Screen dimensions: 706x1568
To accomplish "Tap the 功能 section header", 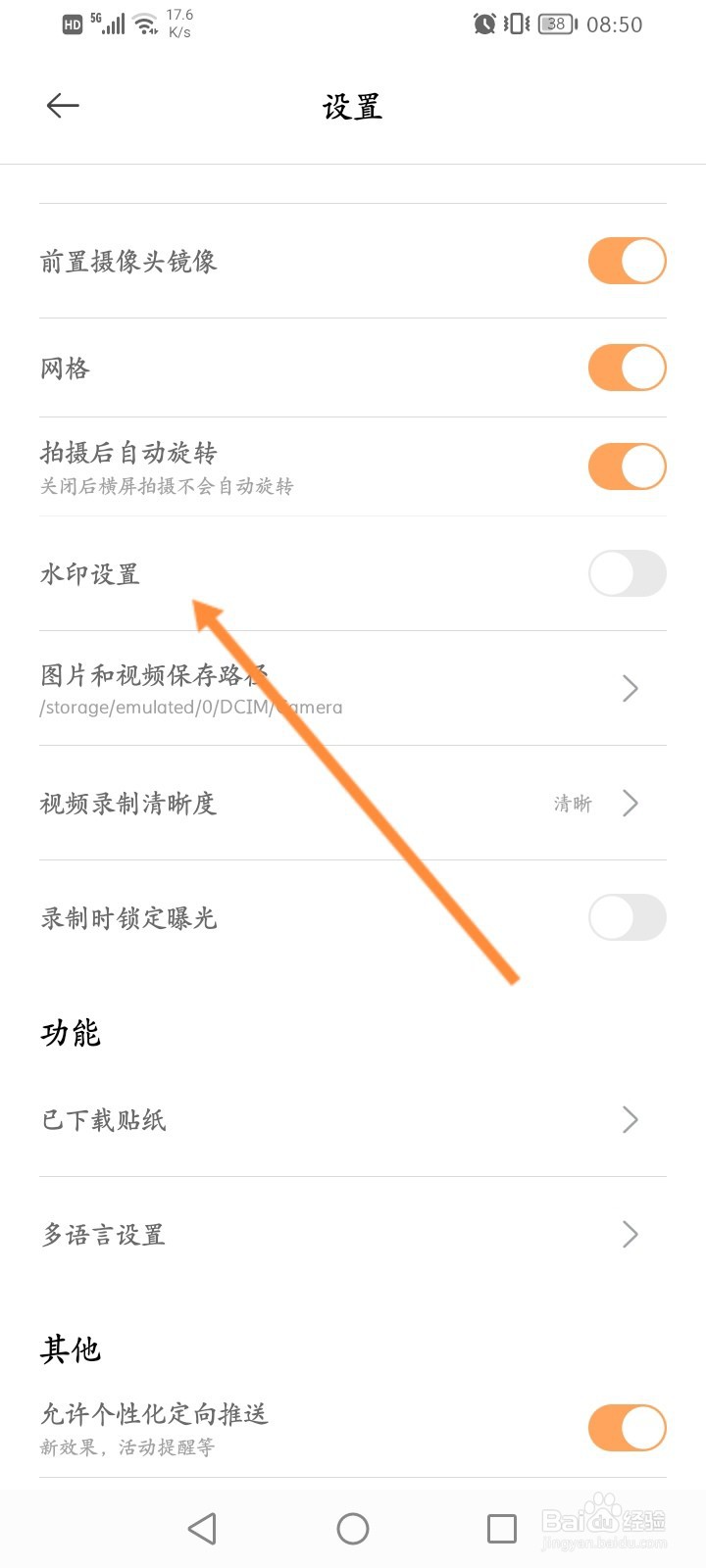I will click(x=69, y=1032).
